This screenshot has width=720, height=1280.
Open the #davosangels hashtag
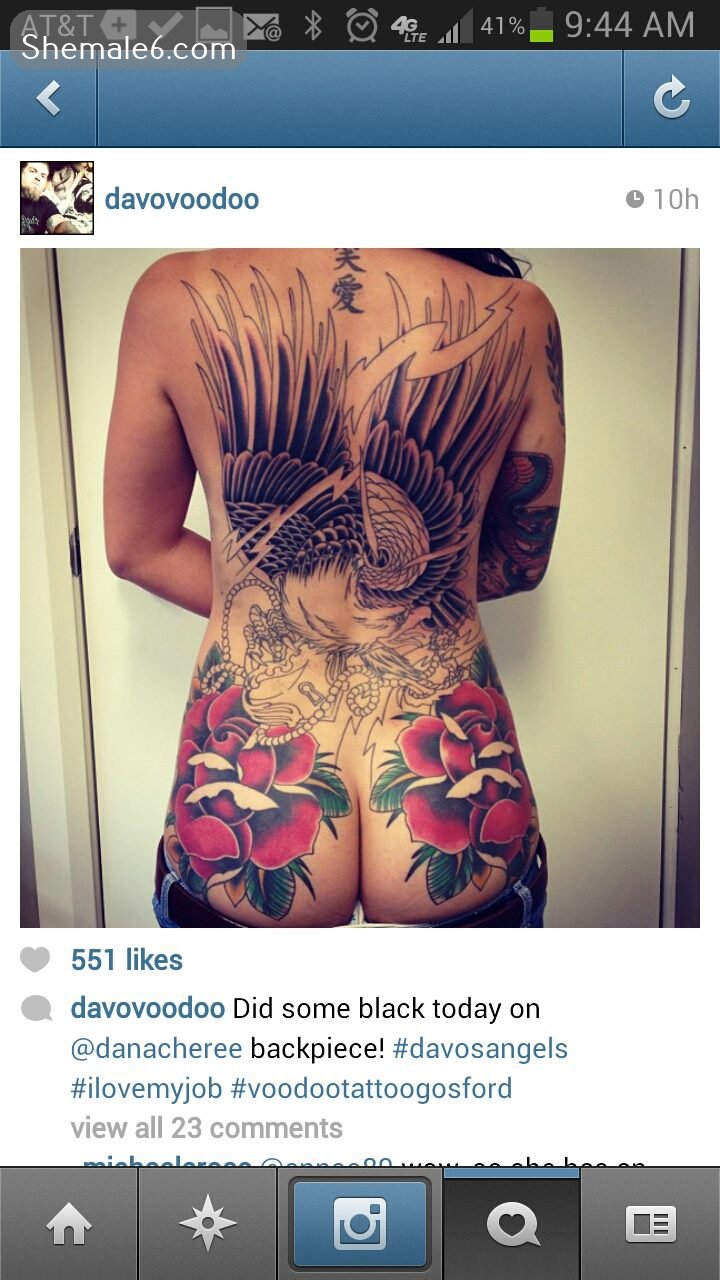pyautogui.click(x=480, y=1048)
